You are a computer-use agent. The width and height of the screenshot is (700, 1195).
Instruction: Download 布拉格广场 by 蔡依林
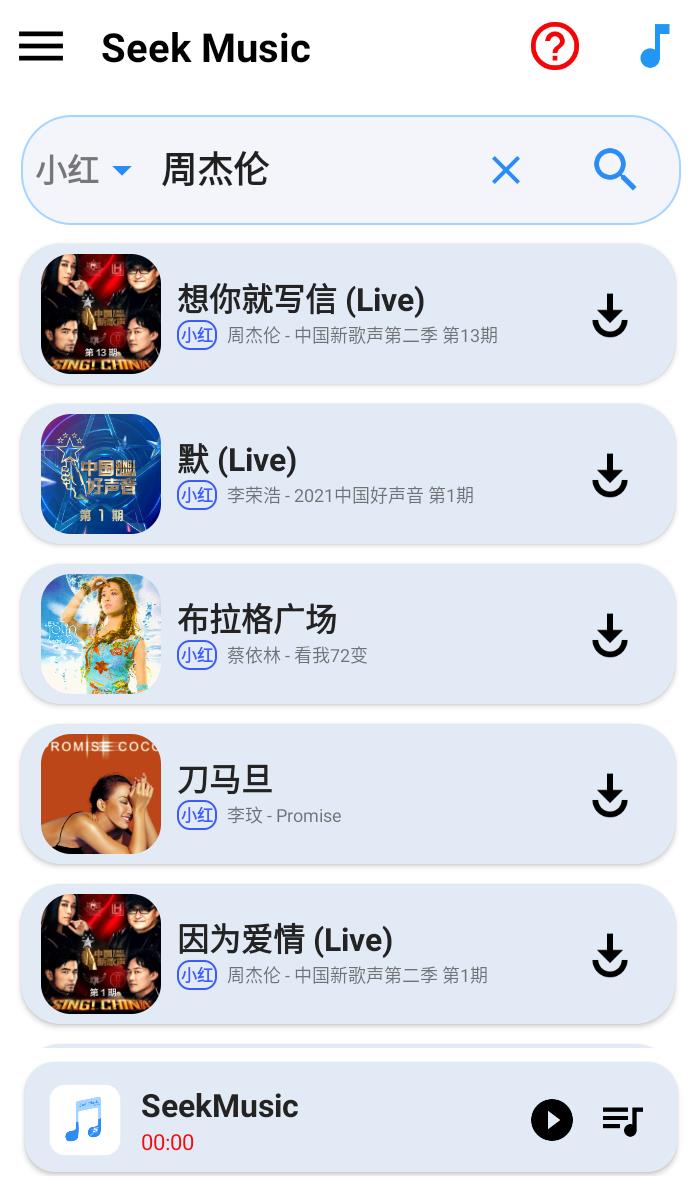609,635
